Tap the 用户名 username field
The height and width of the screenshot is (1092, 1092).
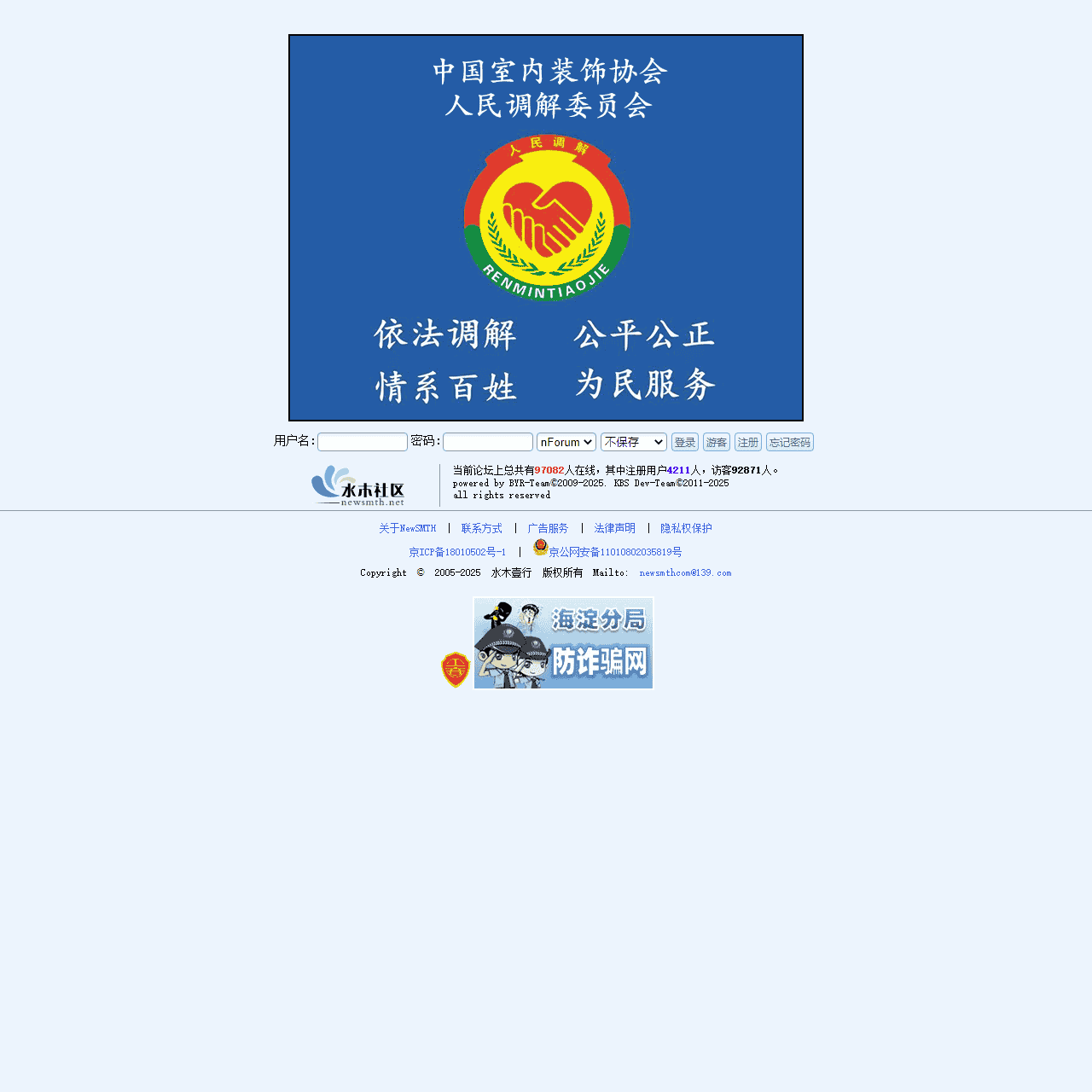(362, 442)
